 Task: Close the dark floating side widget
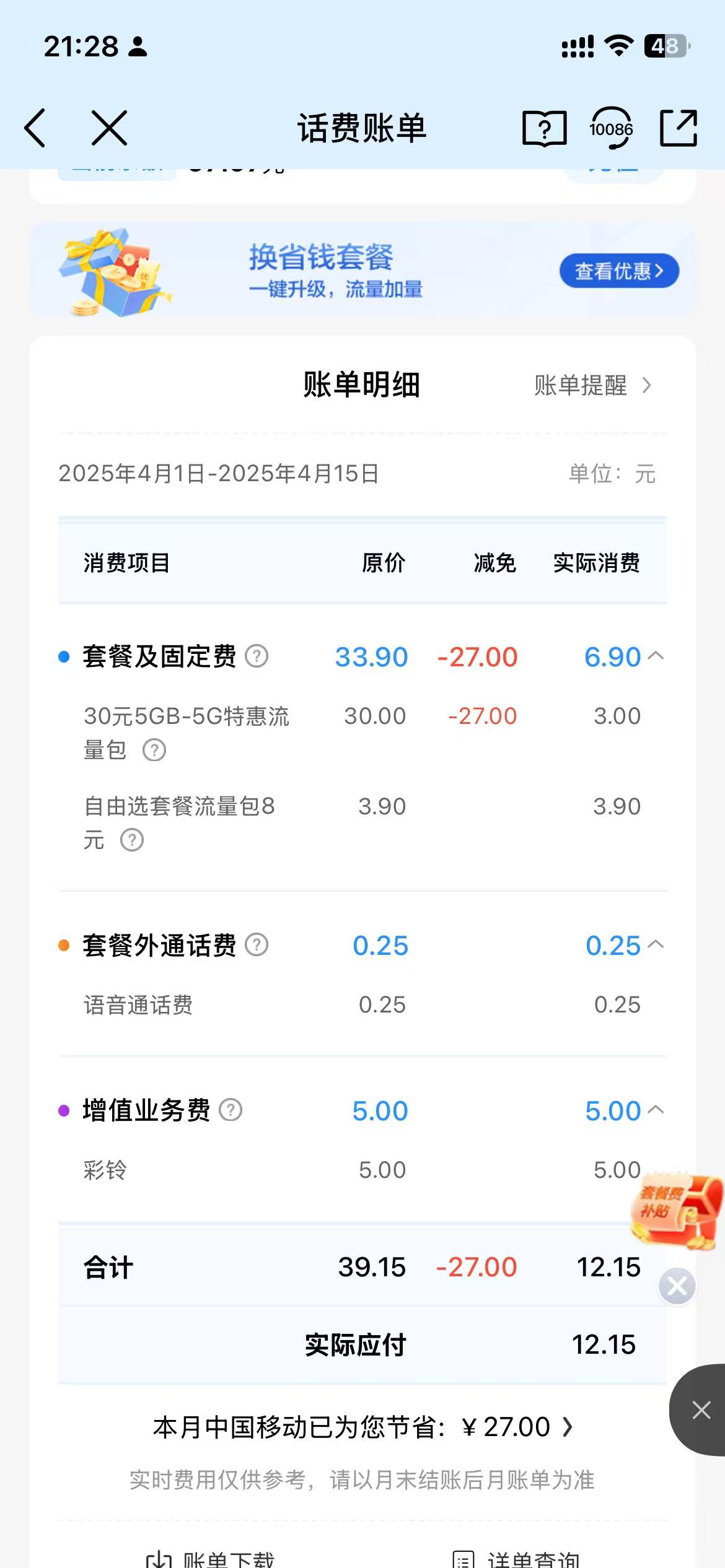point(701,1410)
